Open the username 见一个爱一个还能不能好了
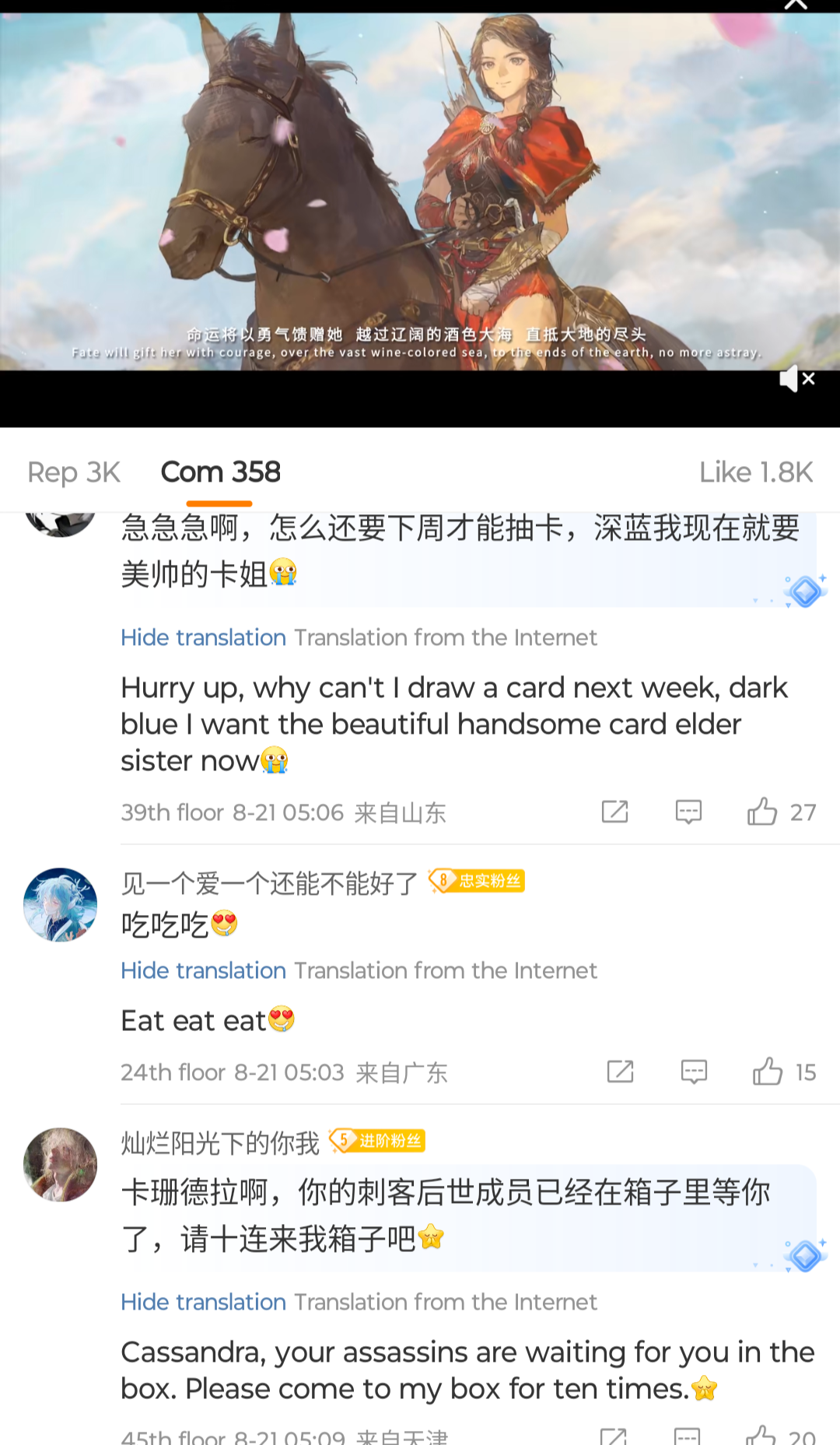 pyautogui.click(x=269, y=883)
